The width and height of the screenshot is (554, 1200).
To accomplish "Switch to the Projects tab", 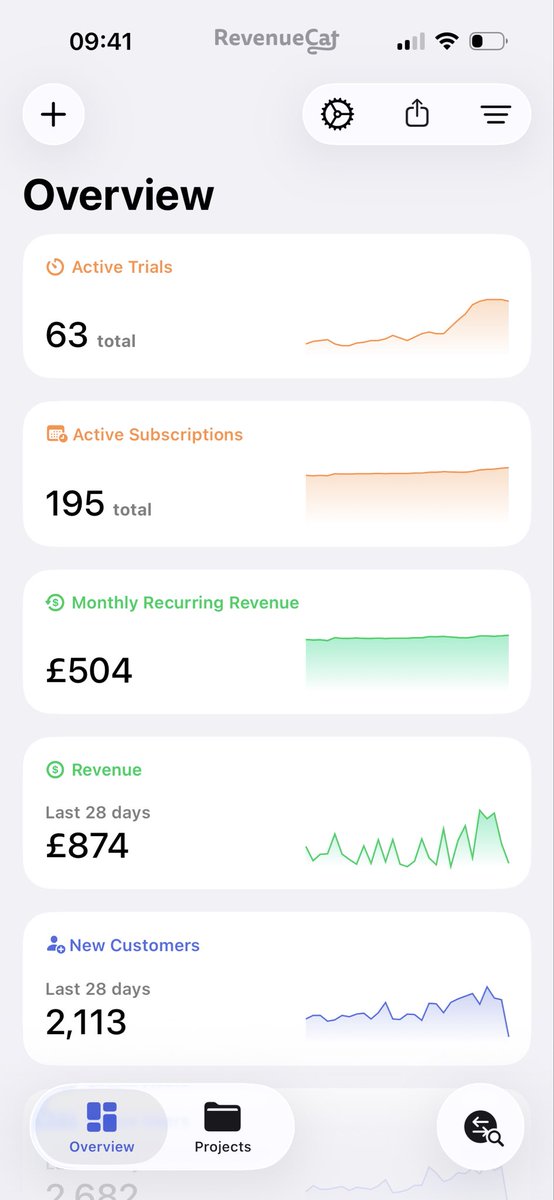I will coord(223,1127).
